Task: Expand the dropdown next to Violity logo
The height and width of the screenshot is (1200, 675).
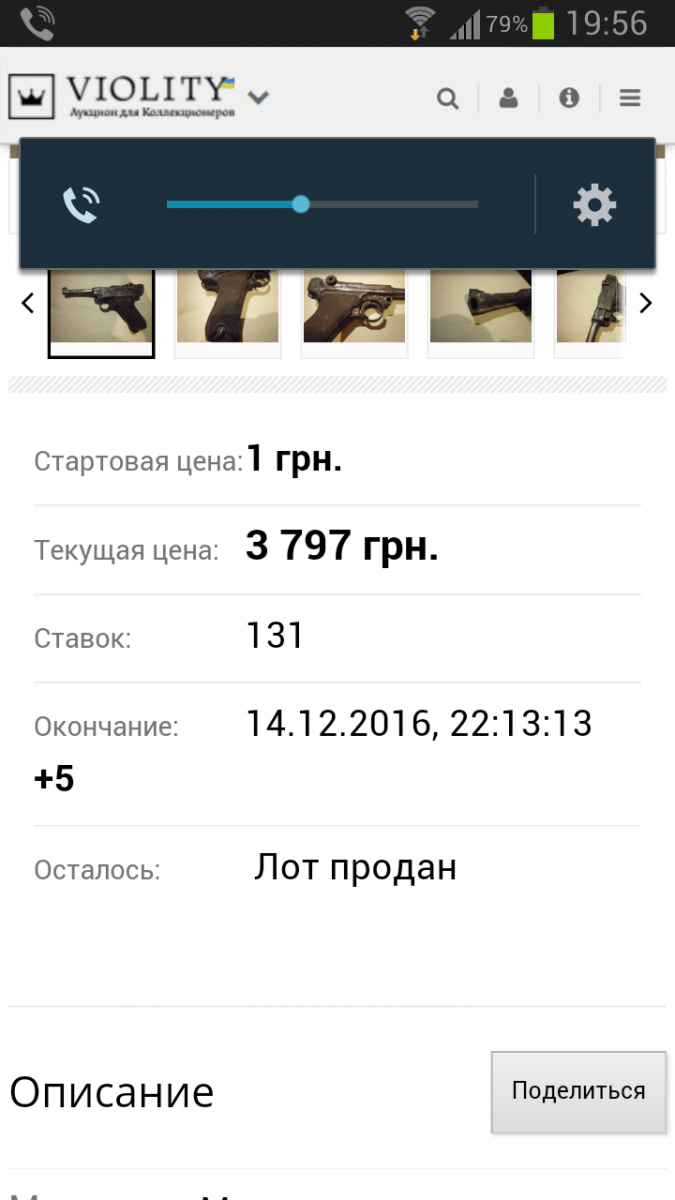Action: 259,98
